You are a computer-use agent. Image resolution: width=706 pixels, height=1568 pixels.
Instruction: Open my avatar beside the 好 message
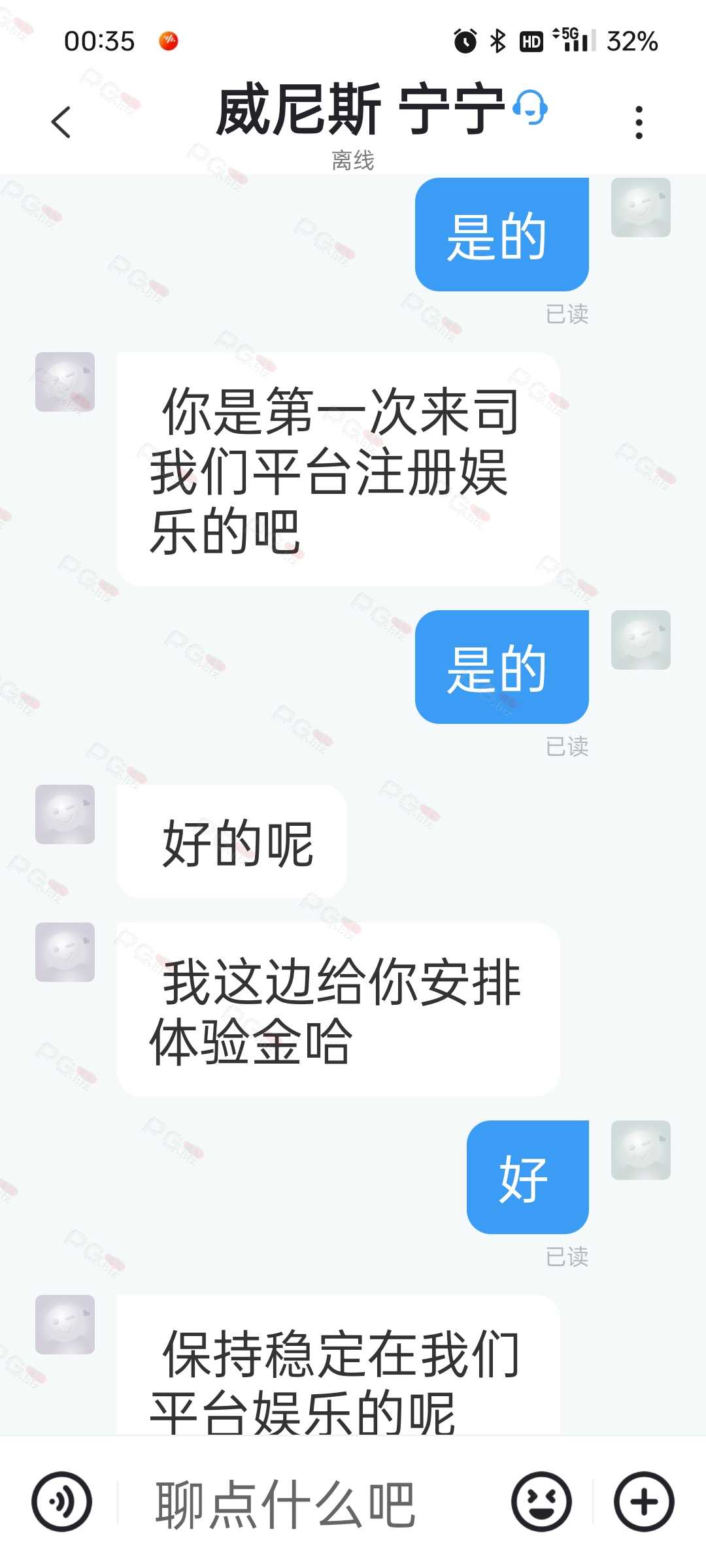click(x=641, y=1150)
